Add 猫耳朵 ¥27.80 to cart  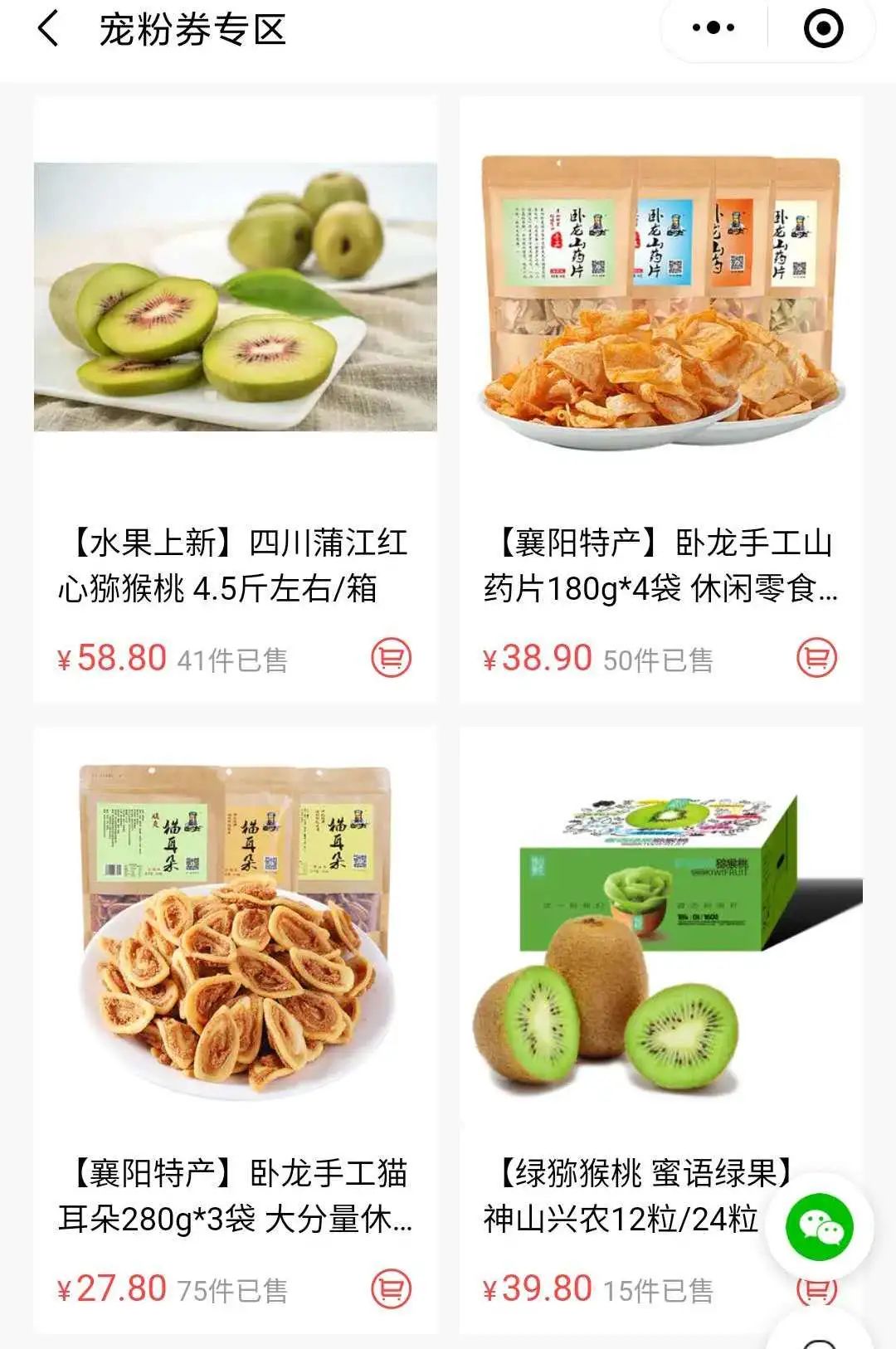pos(391,1288)
